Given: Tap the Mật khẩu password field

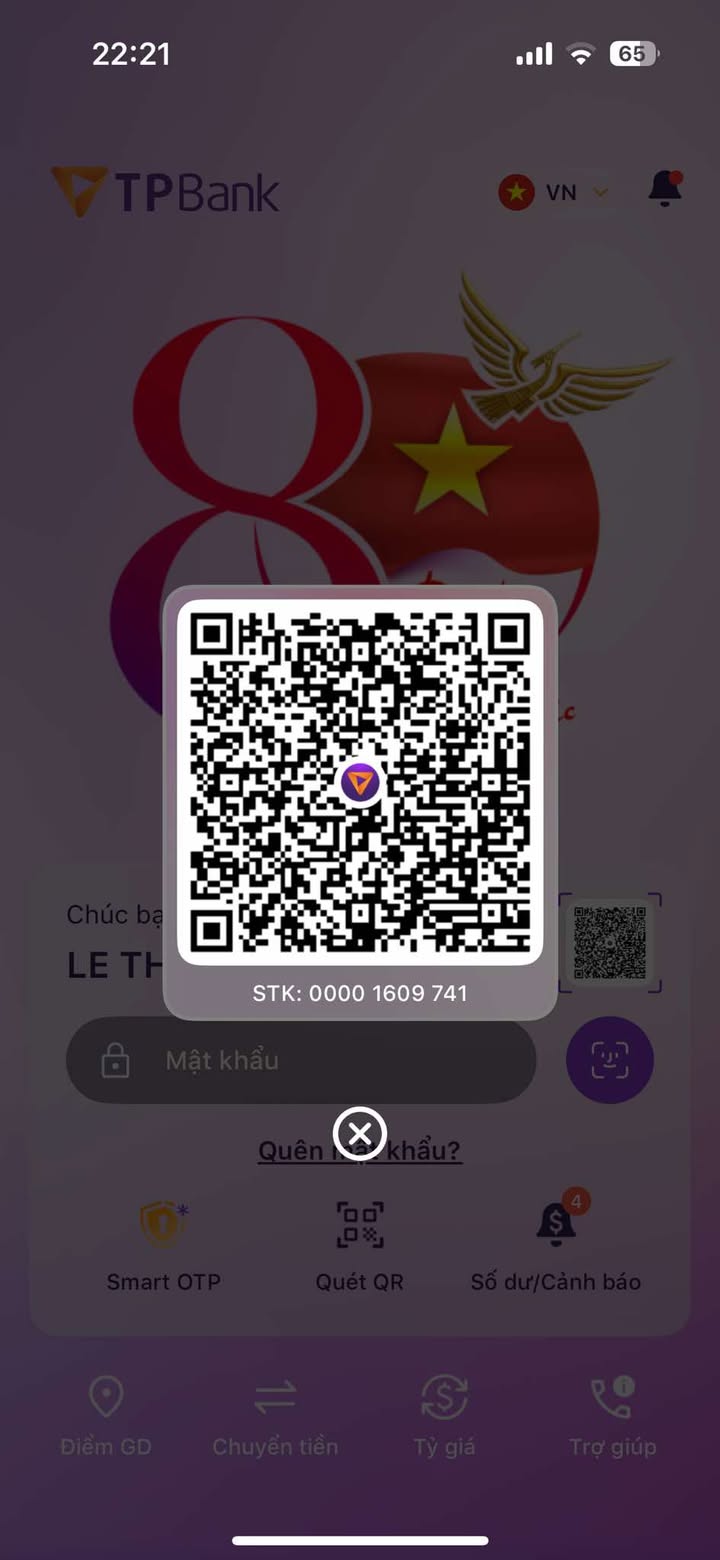Looking at the screenshot, I should pyautogui.click(x=300, y=1061).
